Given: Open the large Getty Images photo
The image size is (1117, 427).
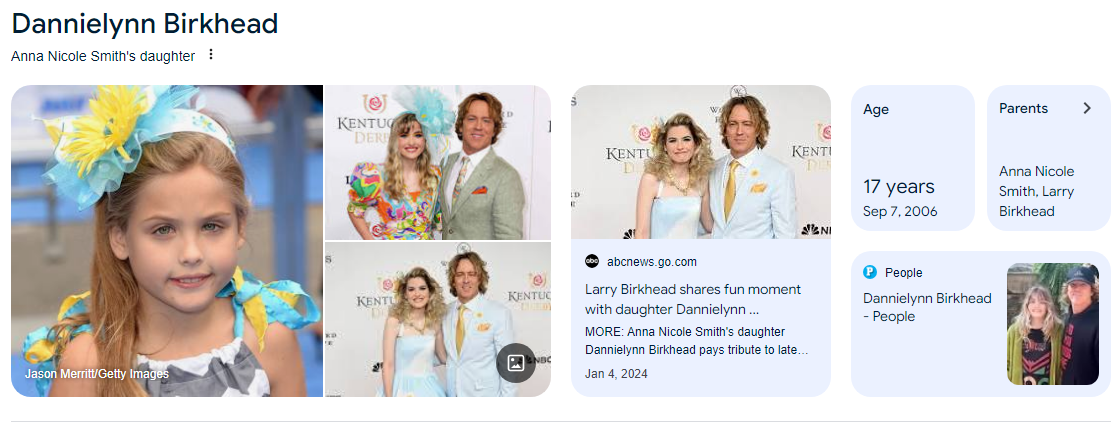Looking at the screenshot, I should 167,240.
